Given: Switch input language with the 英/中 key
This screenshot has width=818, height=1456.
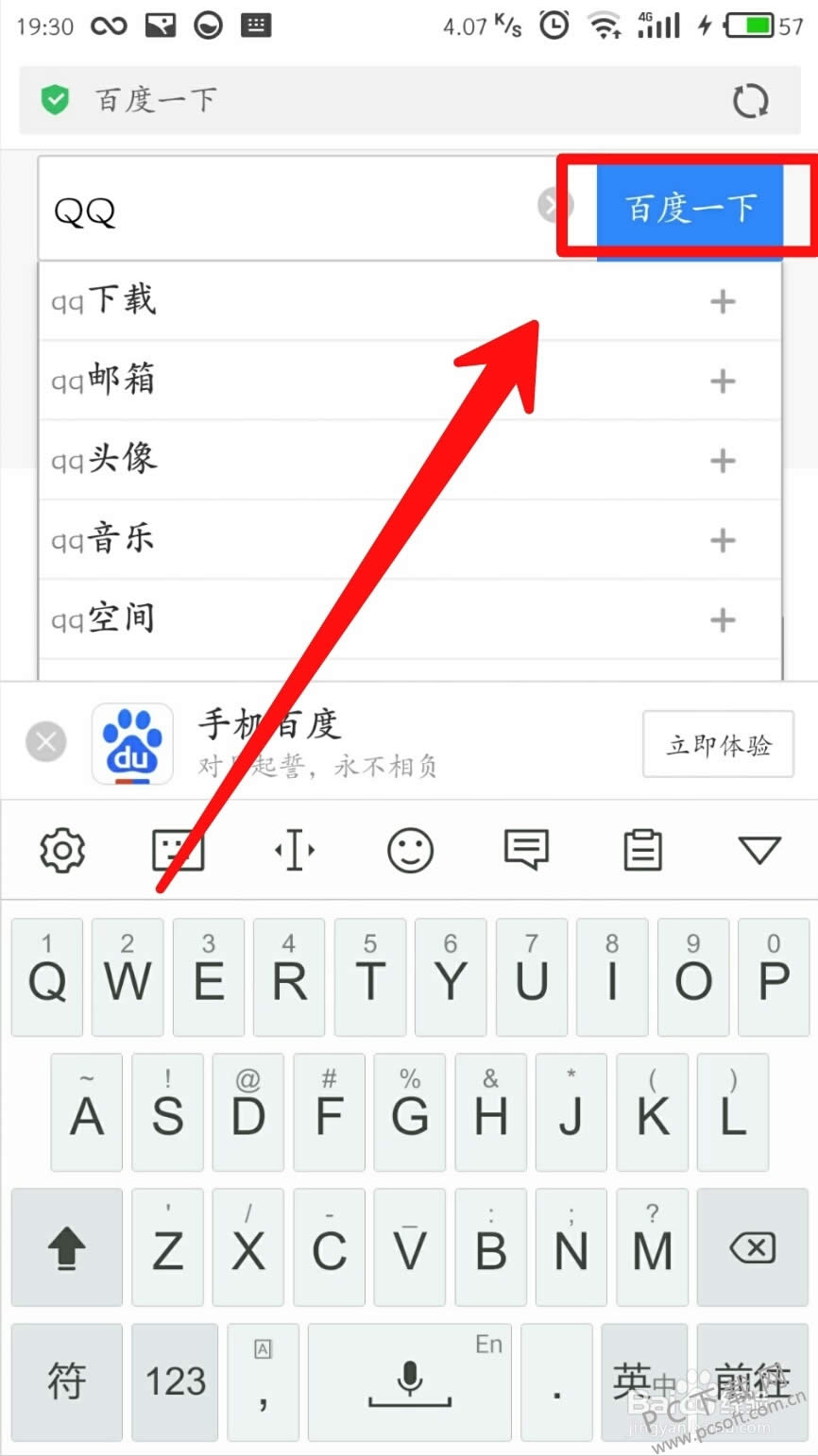Looking at the screenshot, I should [x=644, y=1381].
